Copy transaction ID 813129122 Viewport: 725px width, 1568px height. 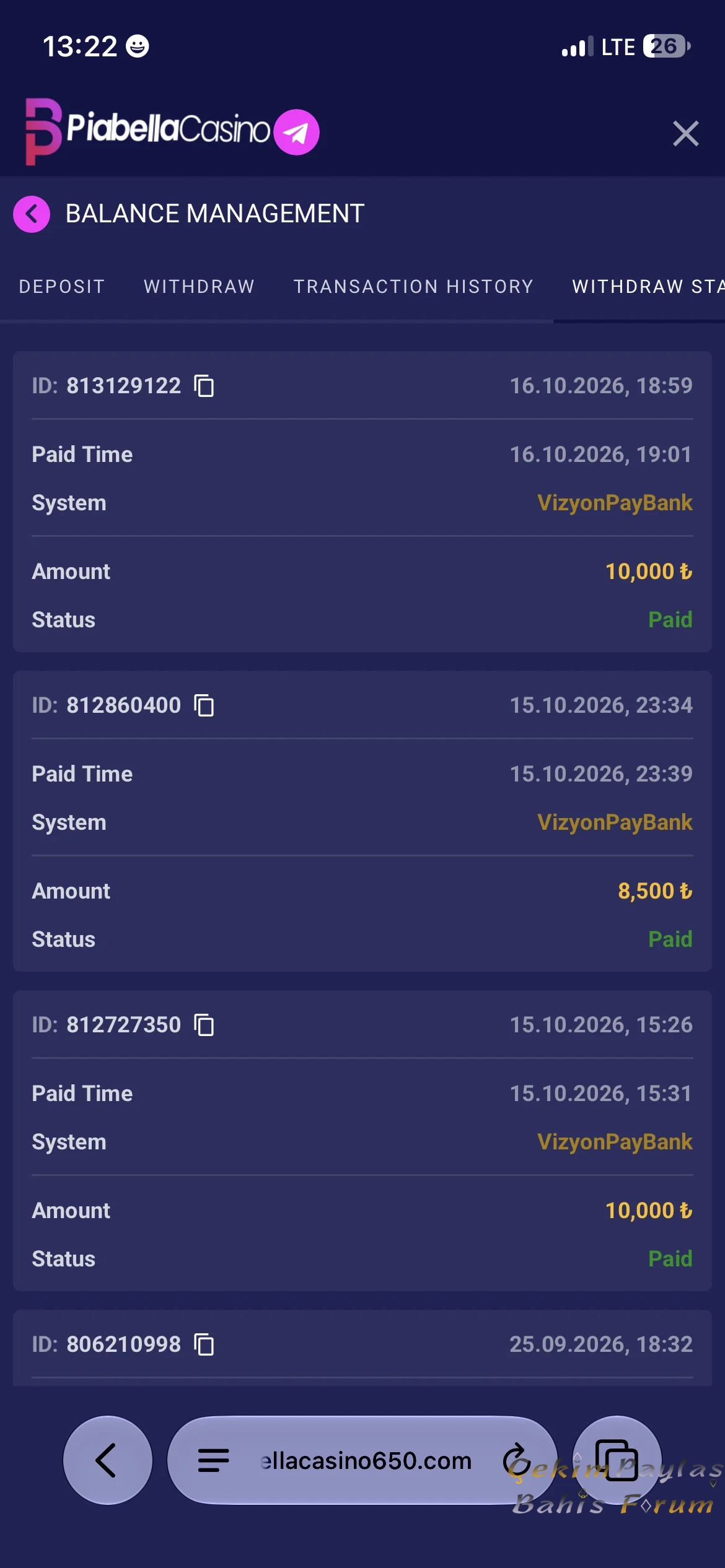click(204, 386)
